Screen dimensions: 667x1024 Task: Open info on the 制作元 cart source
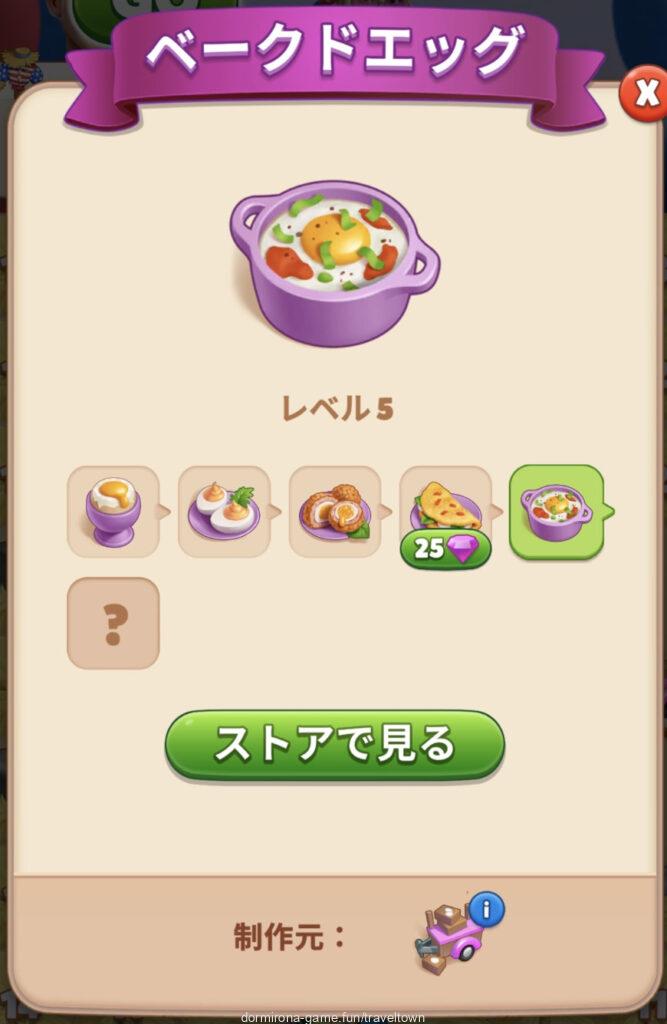coord(486,910)
